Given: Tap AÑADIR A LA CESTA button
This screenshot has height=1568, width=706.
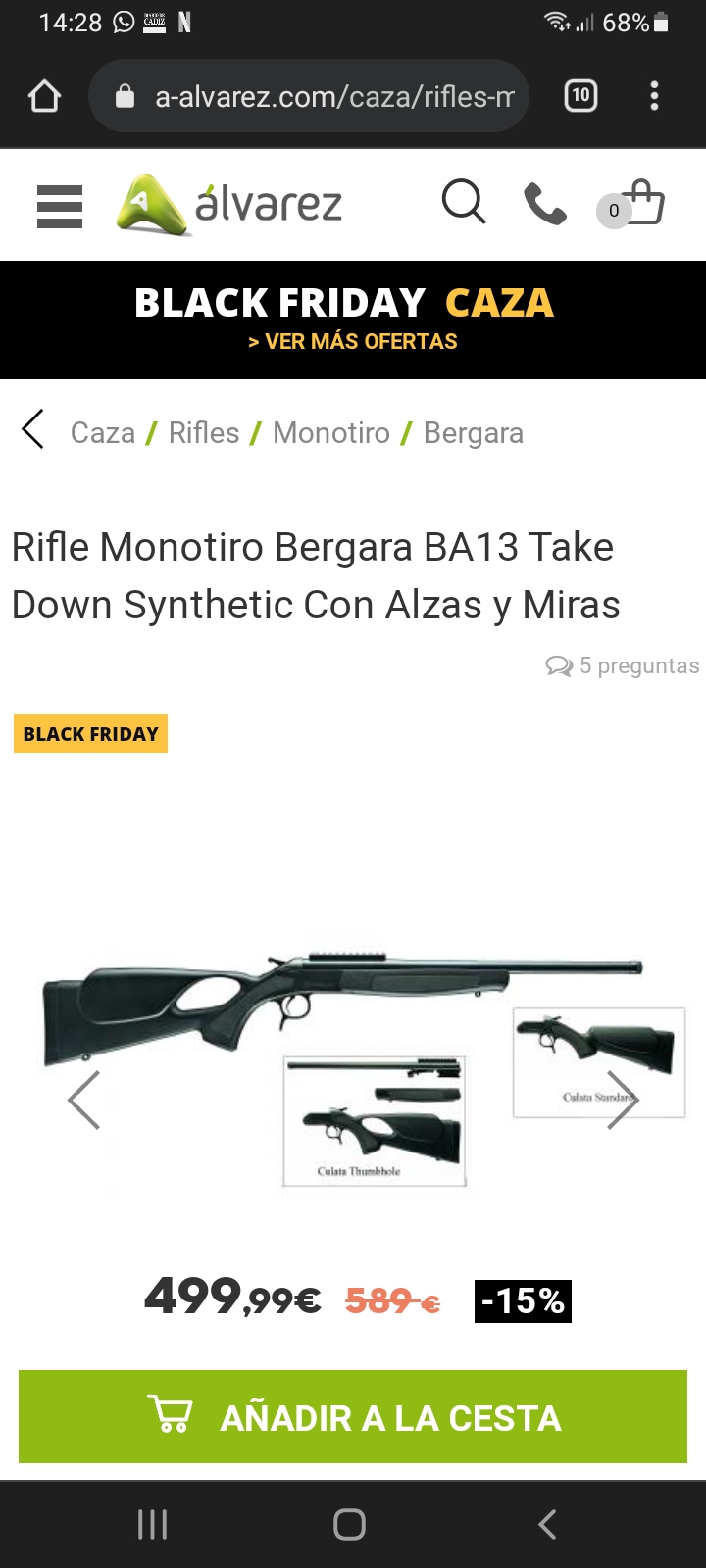Looking at the screenshot, I should coord(353,1417).
